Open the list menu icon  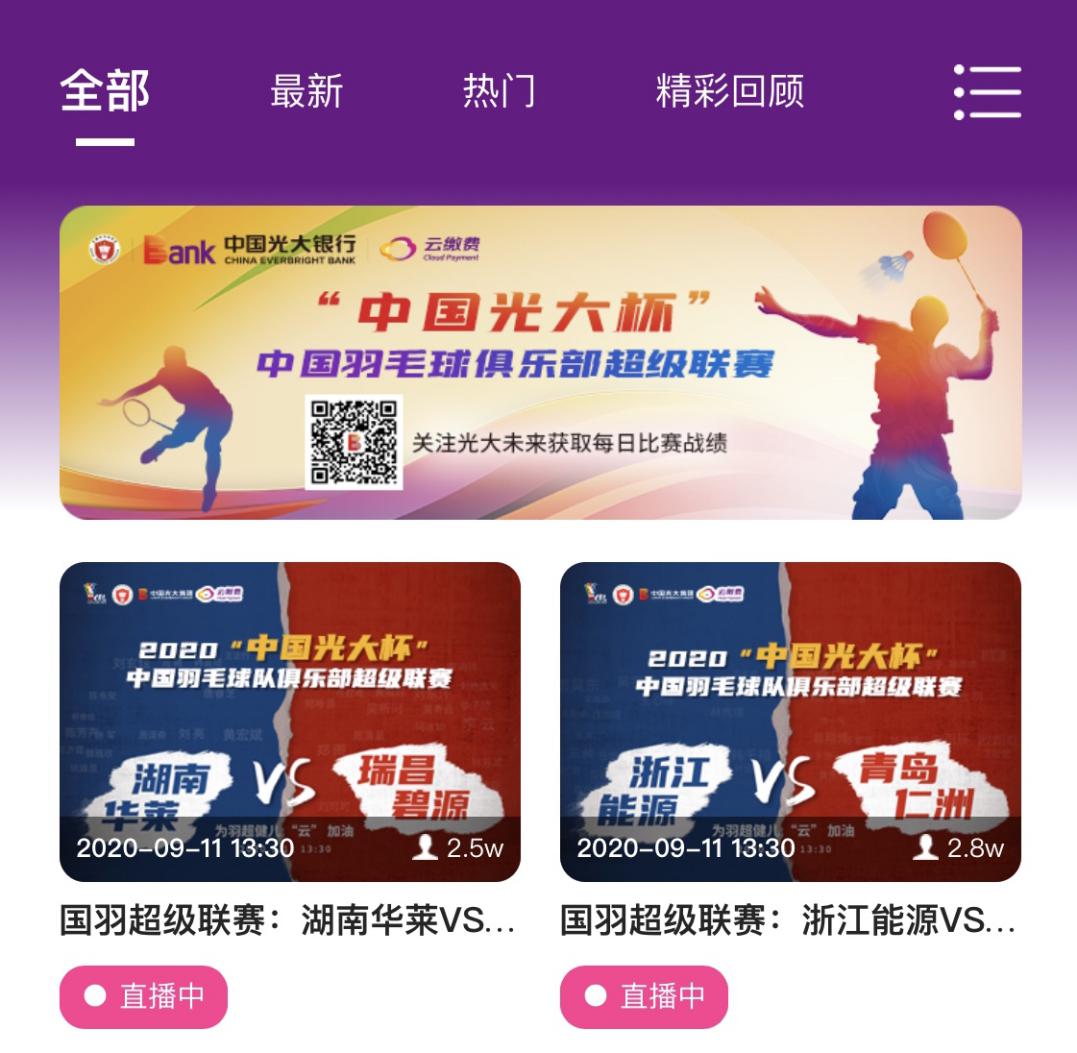987,92
